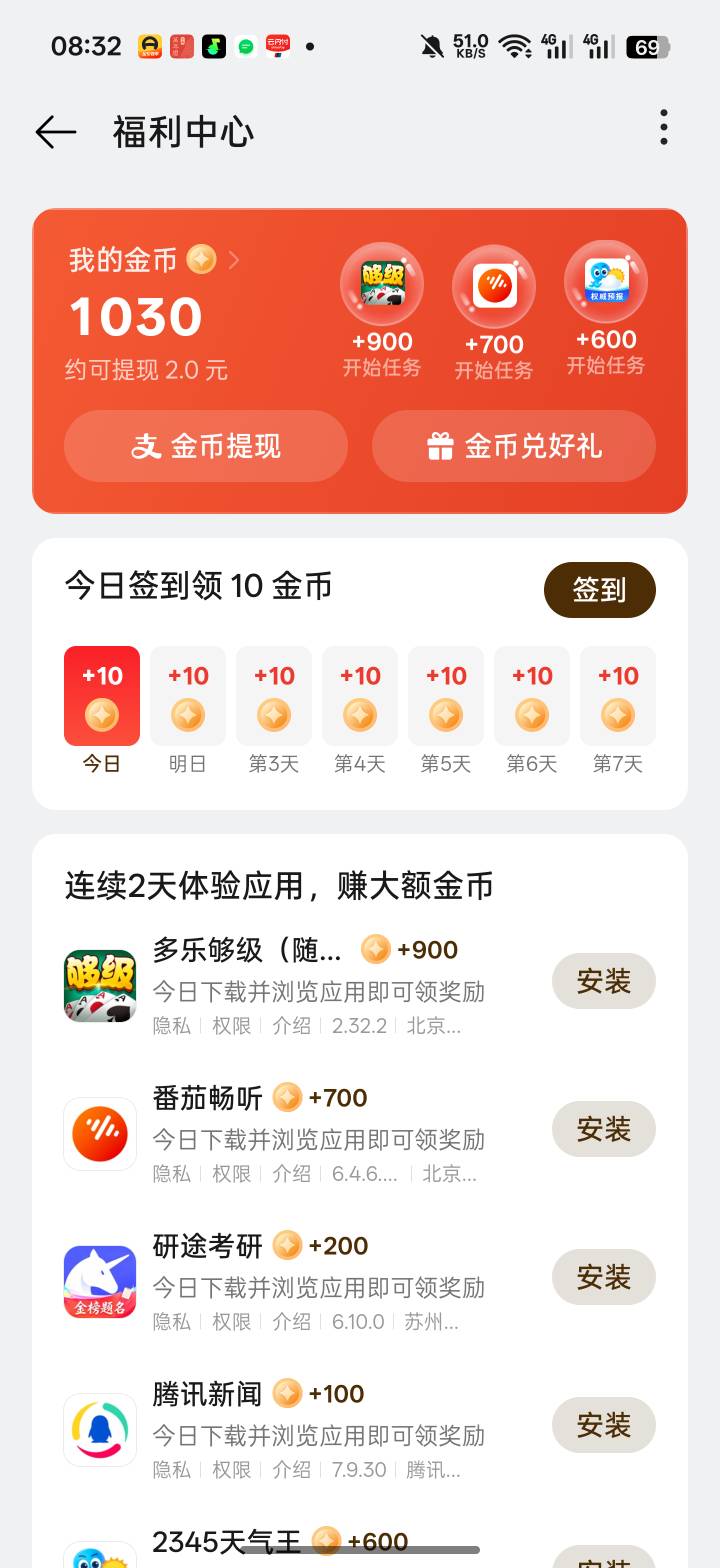
Task: Open the three-dot overflow menu
Action: (x=663, y=128)
